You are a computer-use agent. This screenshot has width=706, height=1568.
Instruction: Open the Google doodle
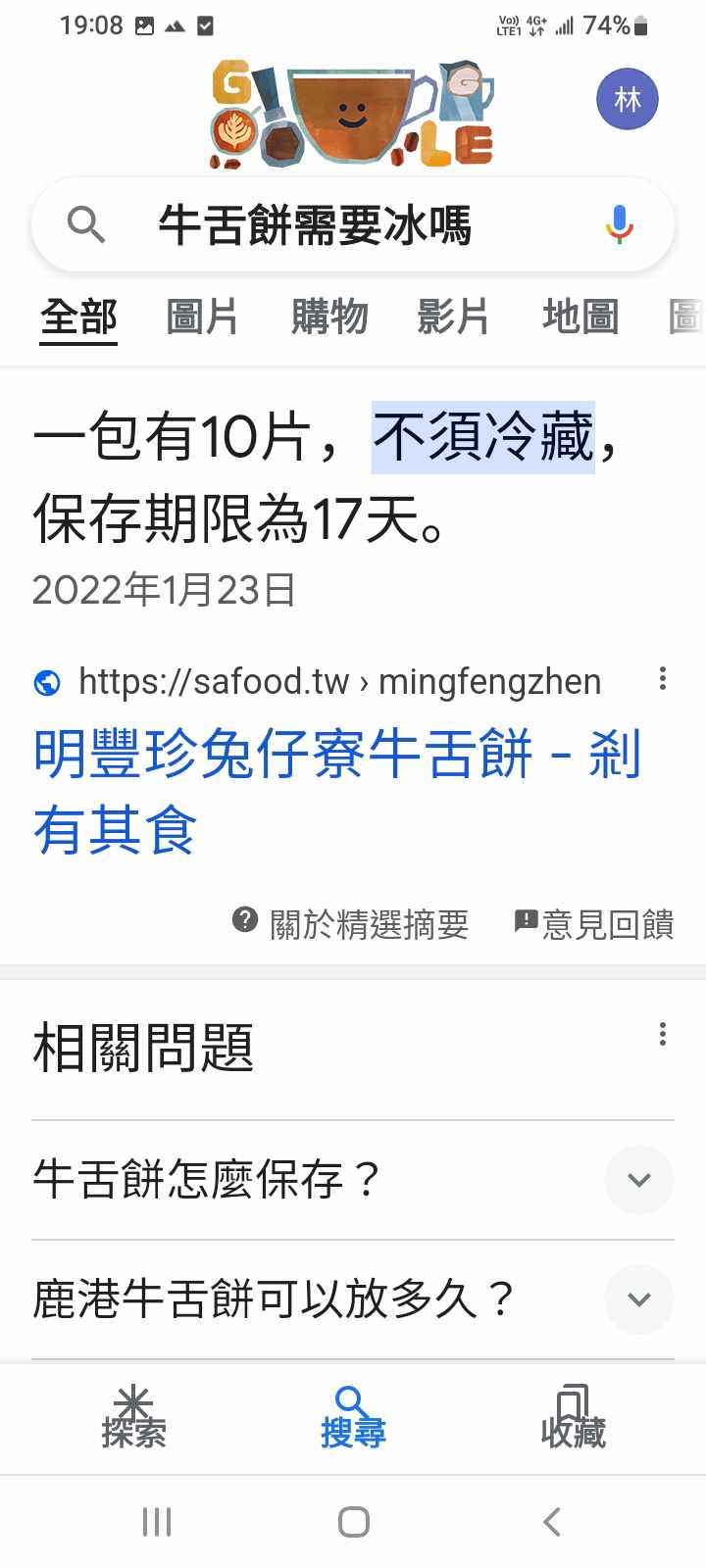(353, 114)
